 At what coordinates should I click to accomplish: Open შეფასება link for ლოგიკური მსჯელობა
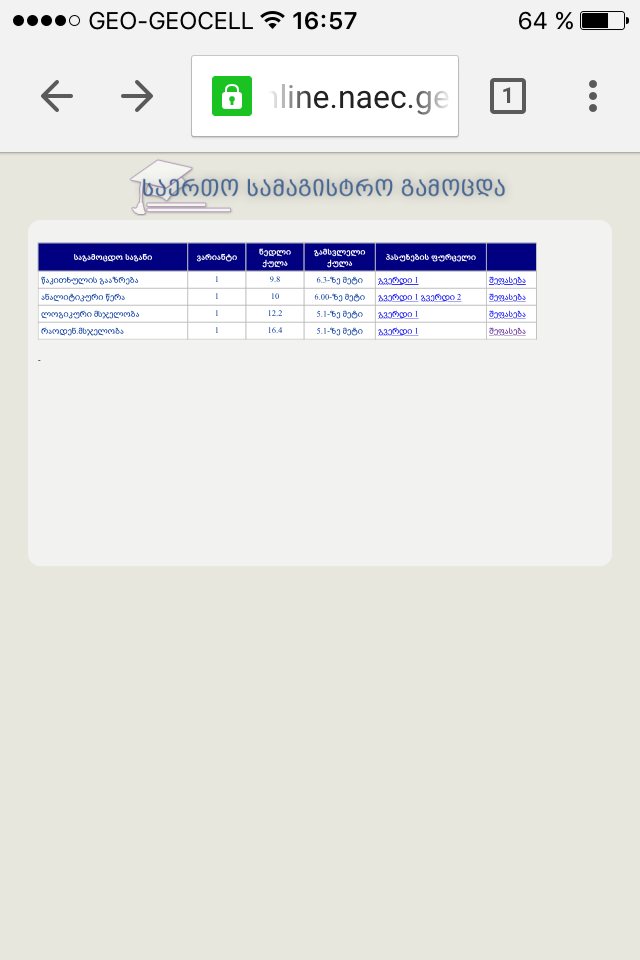tap(507, 314)
